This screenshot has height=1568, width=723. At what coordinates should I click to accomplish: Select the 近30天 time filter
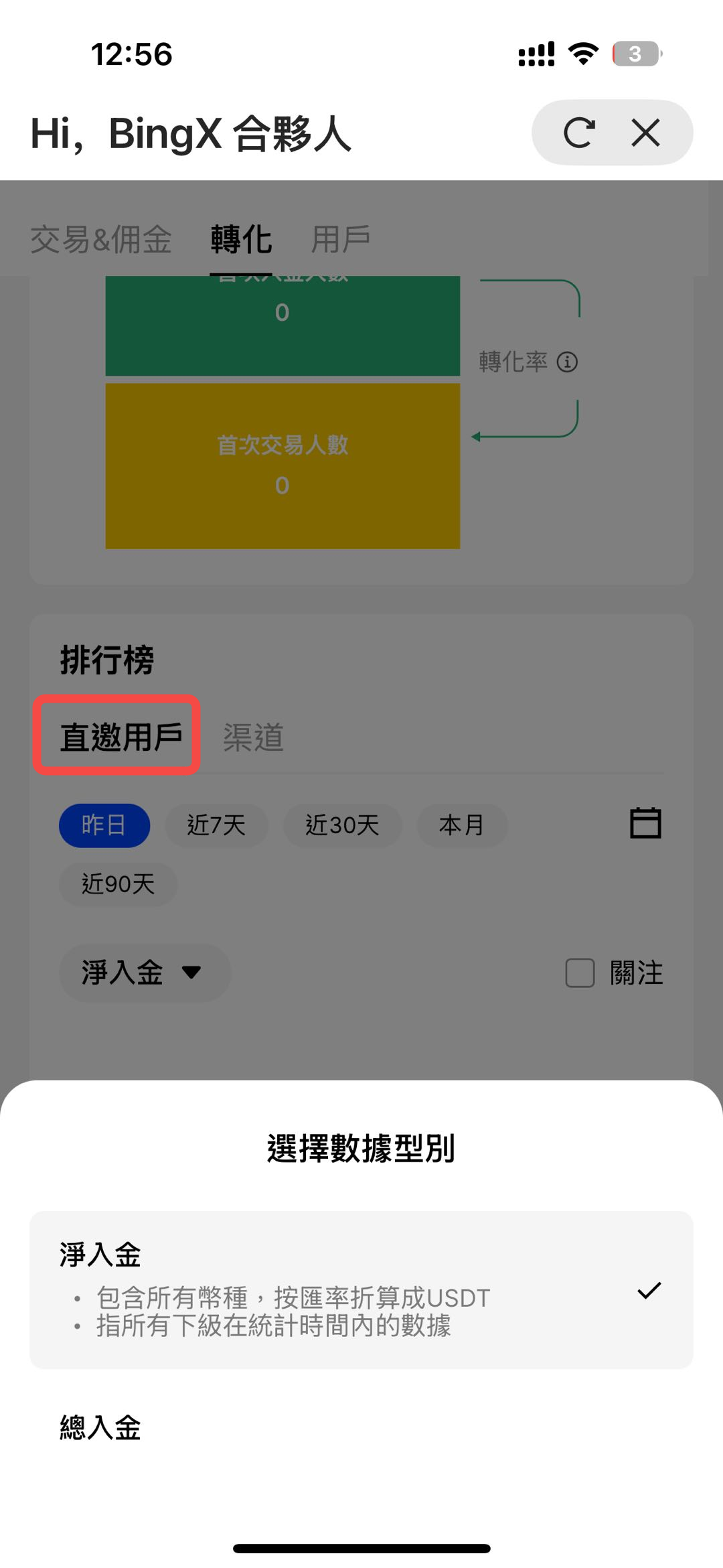(x=343, y=825)
